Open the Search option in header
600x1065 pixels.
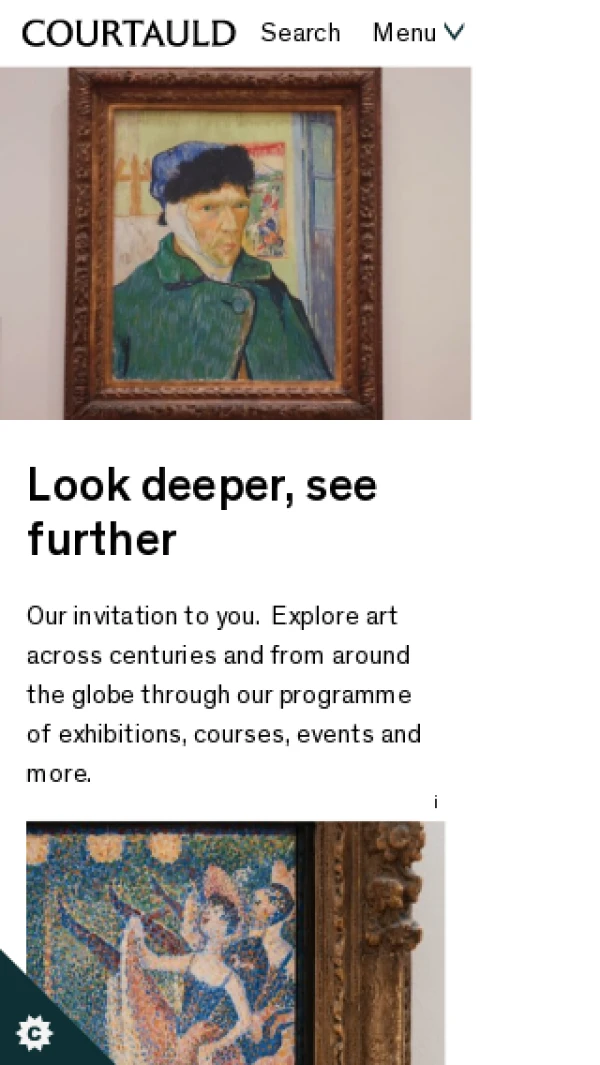click(300, 33)
